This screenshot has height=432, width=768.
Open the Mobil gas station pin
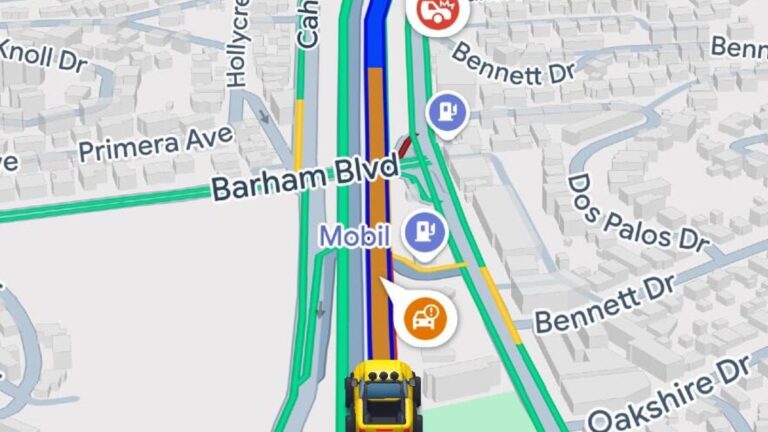tap(423, 233)
